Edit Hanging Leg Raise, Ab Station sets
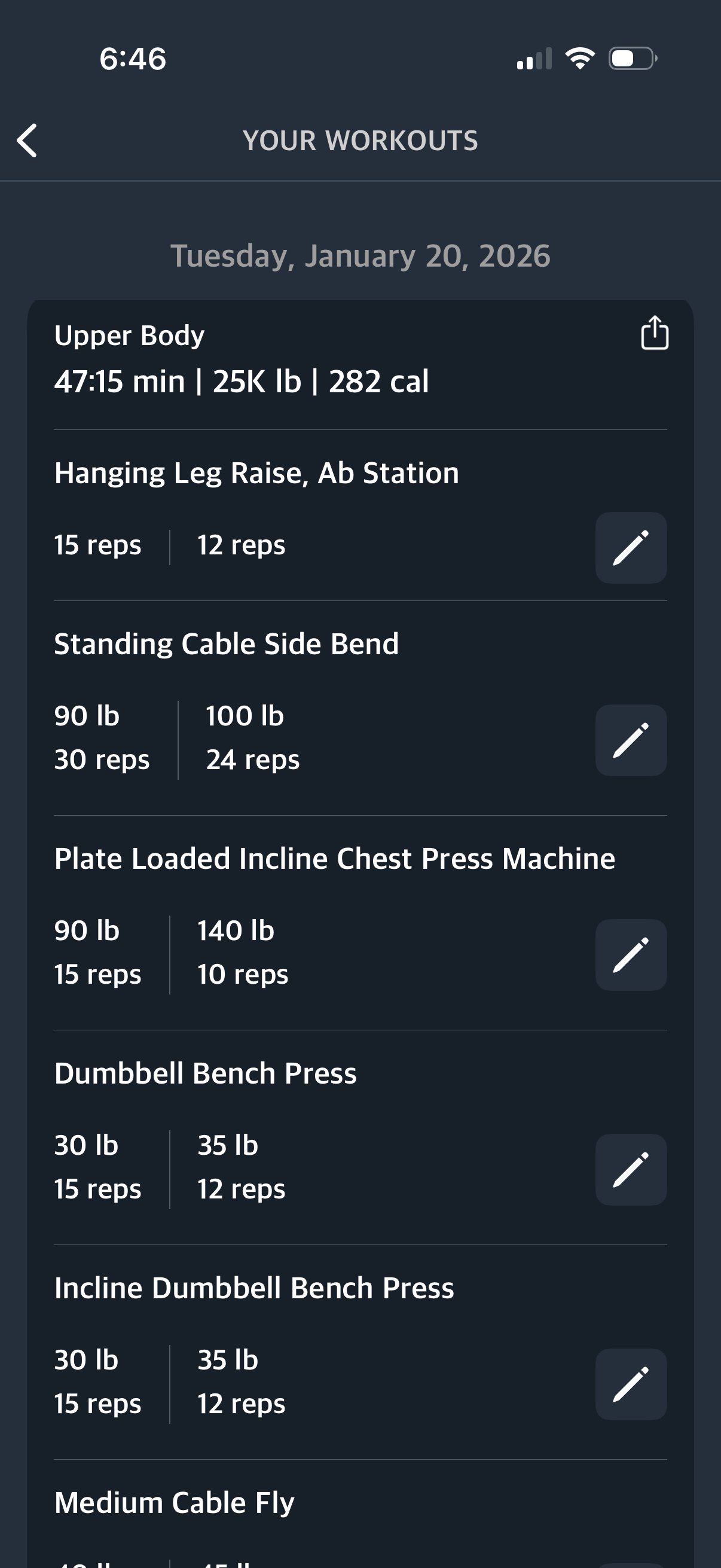Image resolution: width=721 pixels, height=1568 pixels. 630,548
